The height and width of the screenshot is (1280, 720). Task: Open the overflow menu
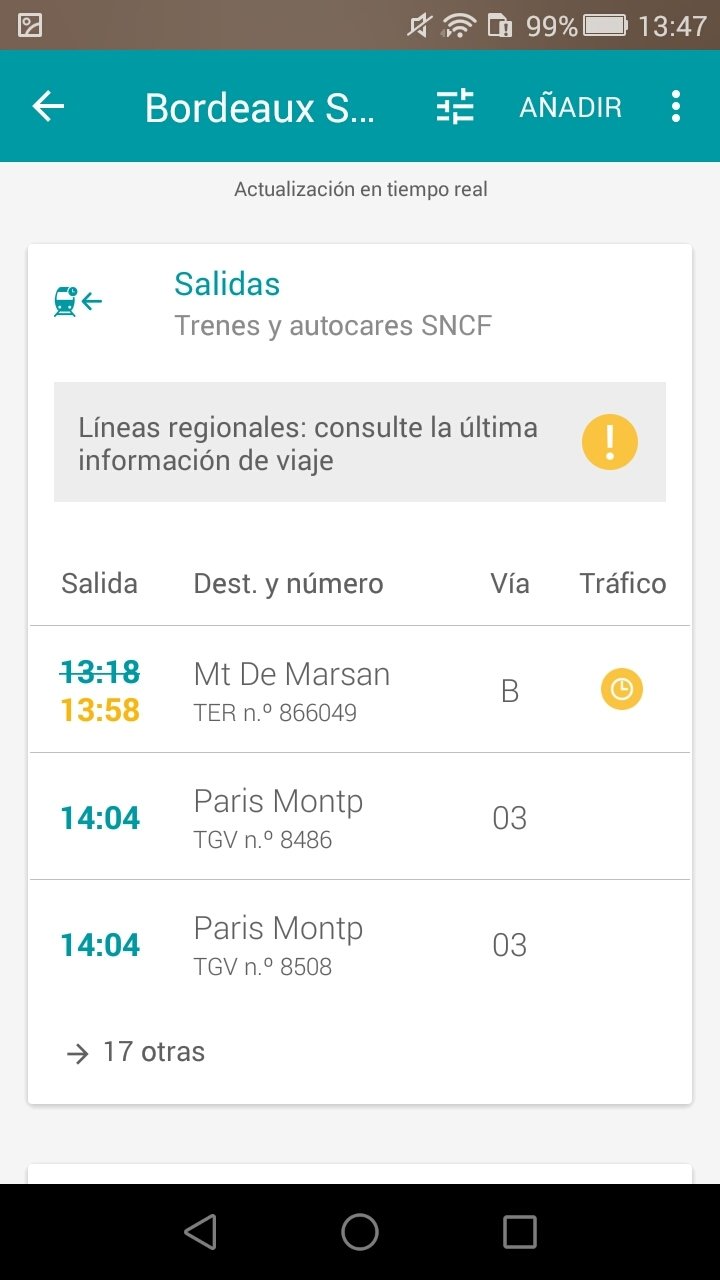coord(676,106)
